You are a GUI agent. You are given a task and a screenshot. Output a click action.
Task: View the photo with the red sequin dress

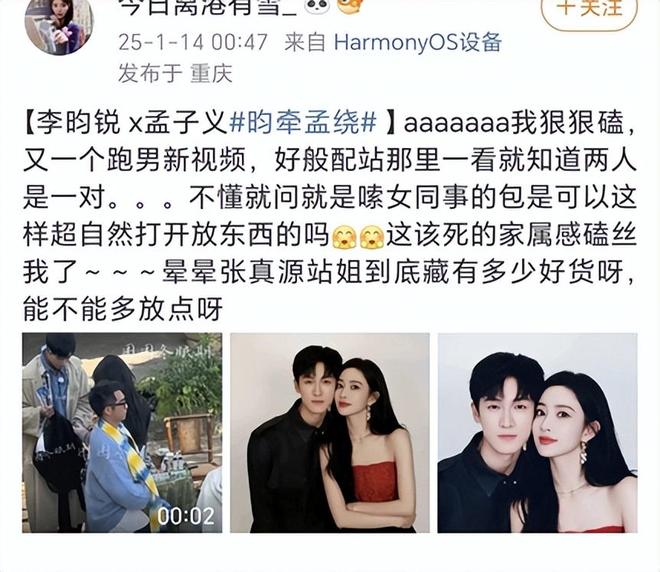pos(329,433)
